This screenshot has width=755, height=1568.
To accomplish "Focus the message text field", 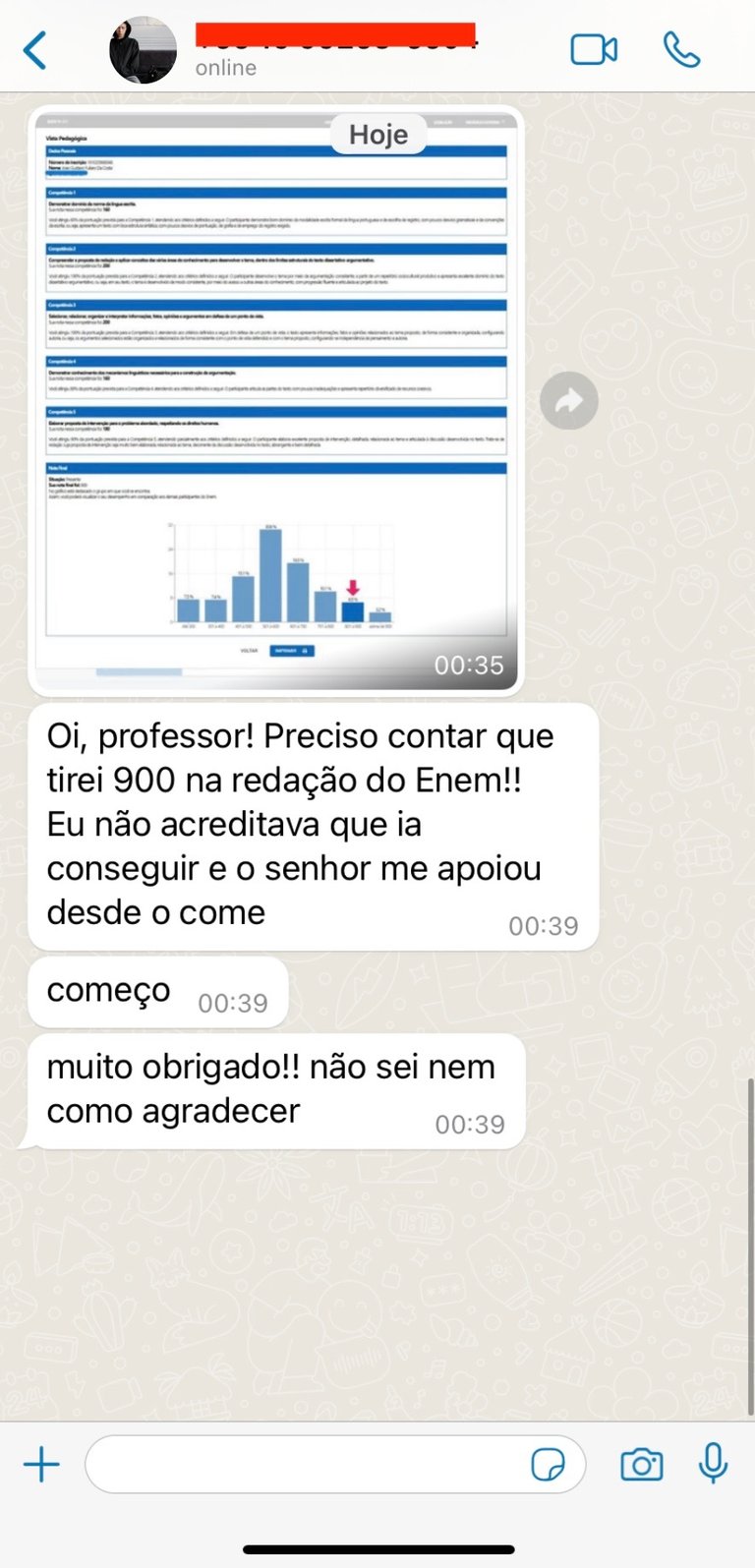I will [x=305, y=1465].
